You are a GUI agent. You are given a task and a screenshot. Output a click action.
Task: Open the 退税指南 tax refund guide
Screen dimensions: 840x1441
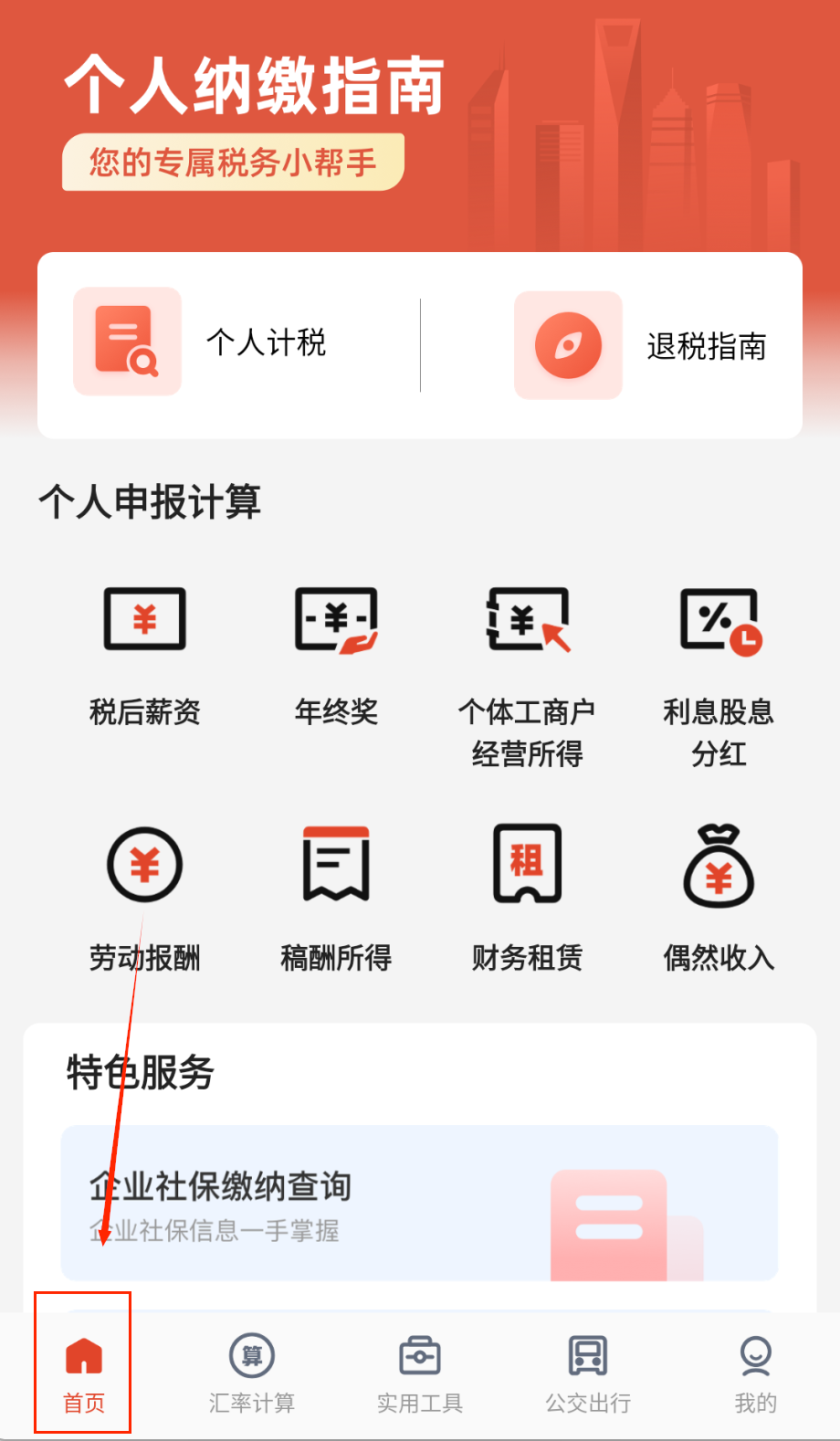641,346
